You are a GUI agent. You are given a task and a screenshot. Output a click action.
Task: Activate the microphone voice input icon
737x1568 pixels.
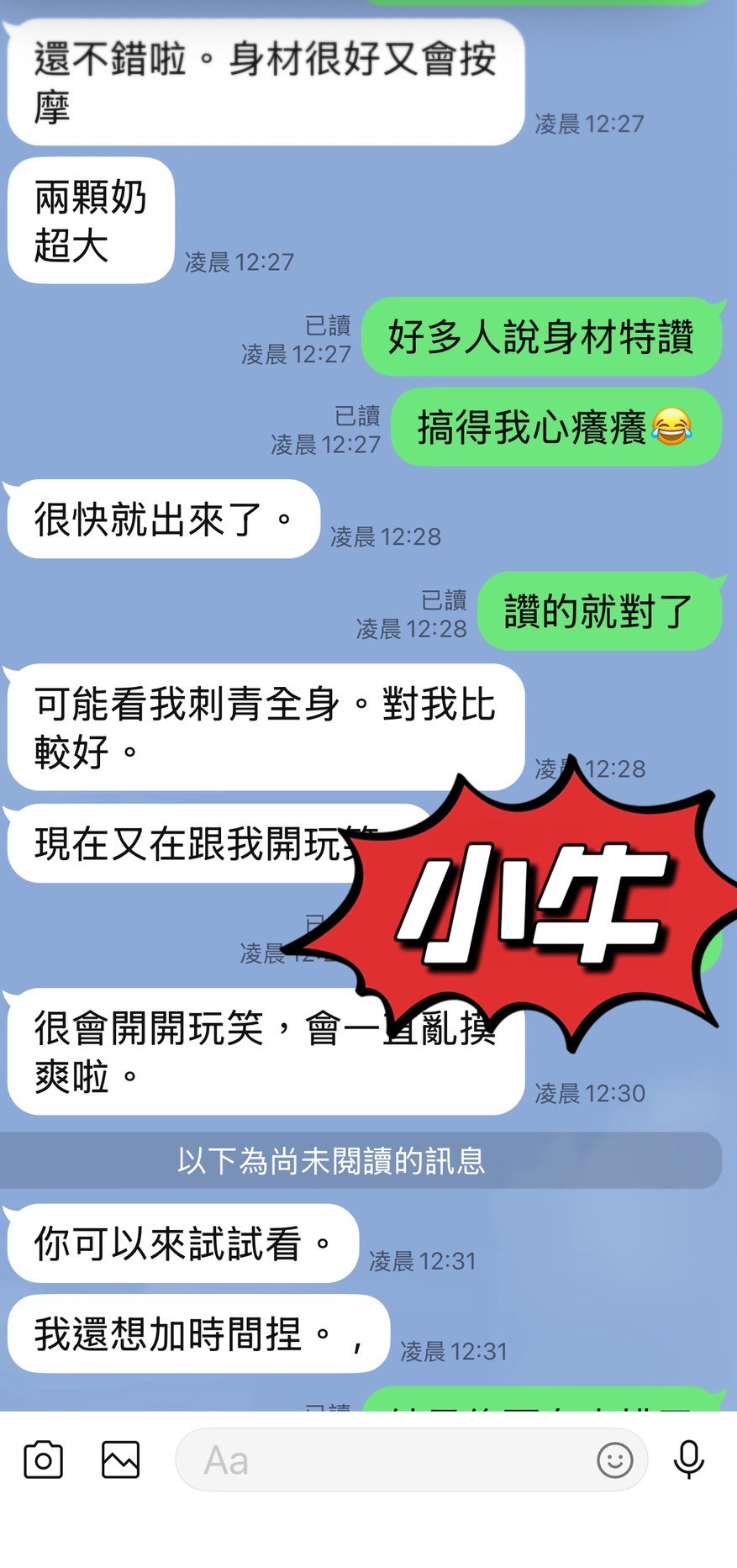[x=689, y=1460]
